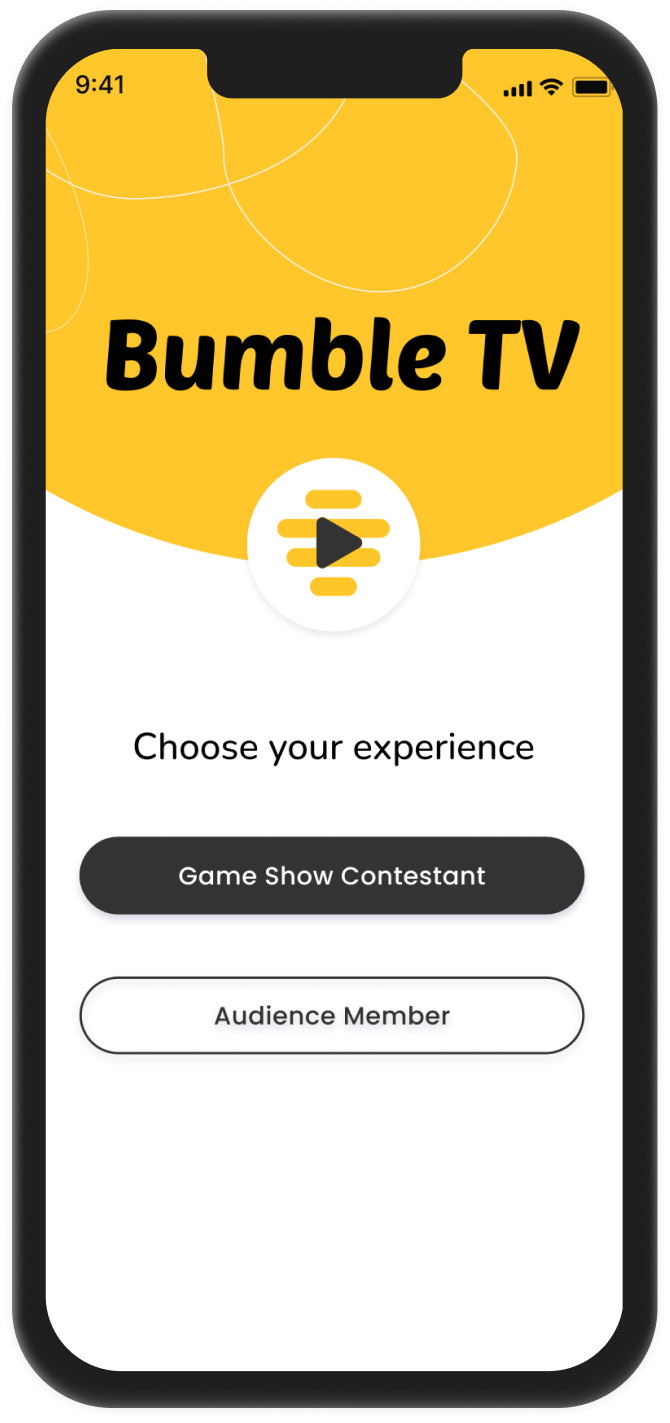This screenshot has height=1423, width=670.
Task: Select the Audience Member option
Action: [331, 1015]
